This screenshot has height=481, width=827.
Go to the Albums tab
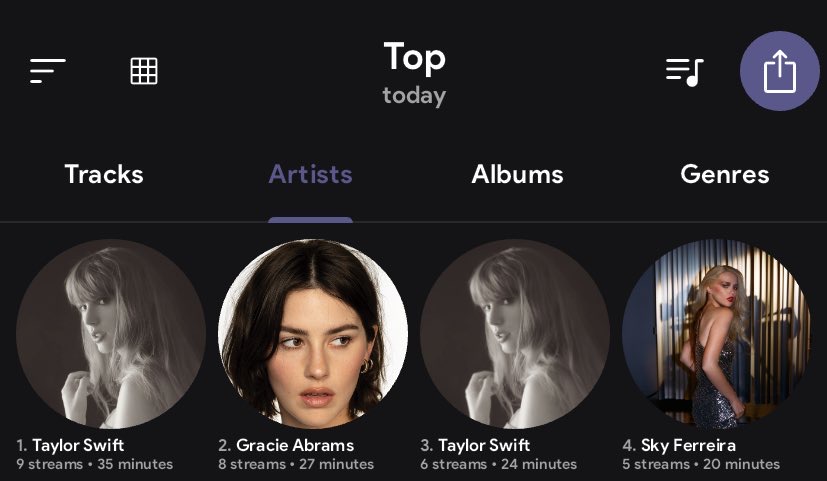tap(517, 175)
